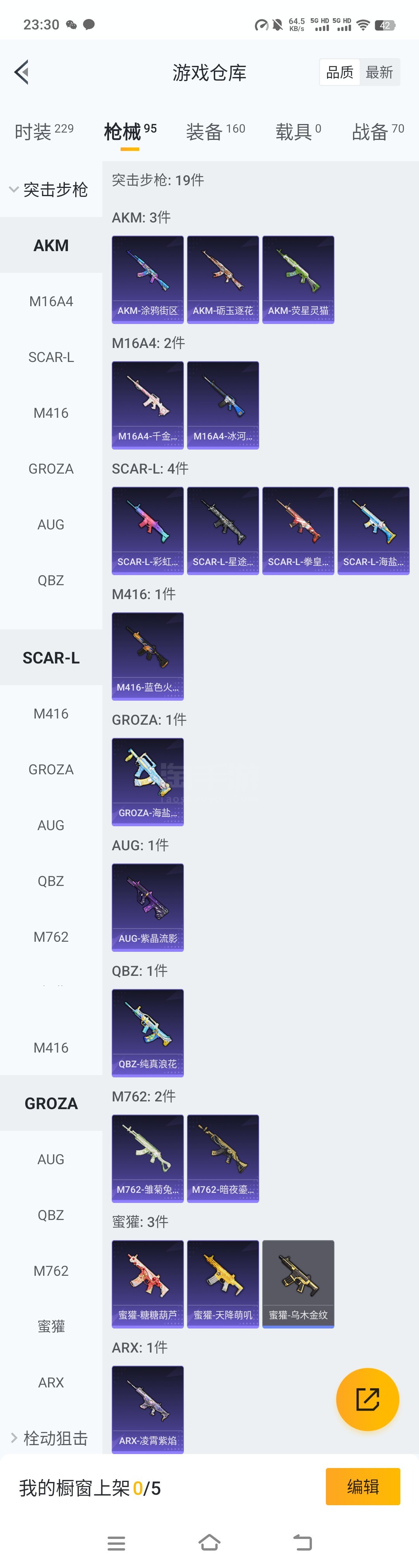The height and width of the screenshot is (1568, 419).
Task: Collapse the 突击步枪 category
Action: click(x=49, y=190)
